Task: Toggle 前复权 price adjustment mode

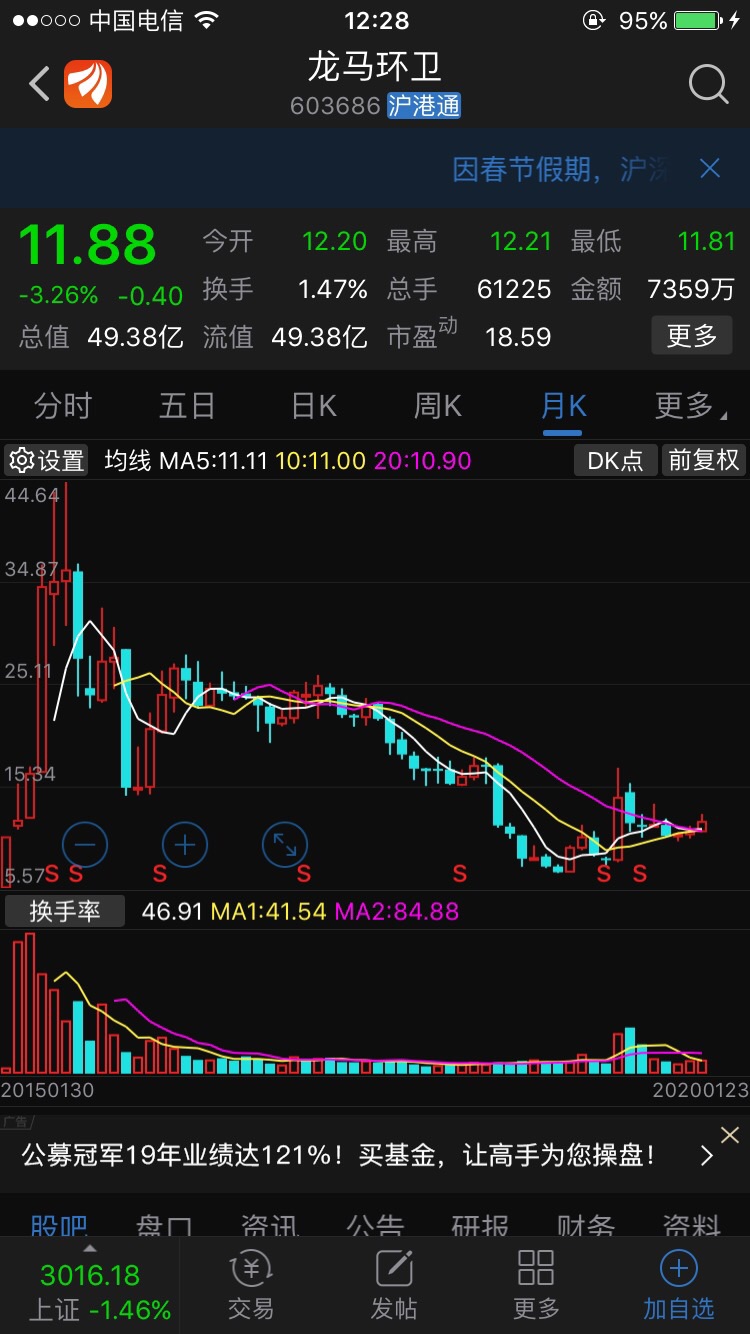Action: coord(704,460)
